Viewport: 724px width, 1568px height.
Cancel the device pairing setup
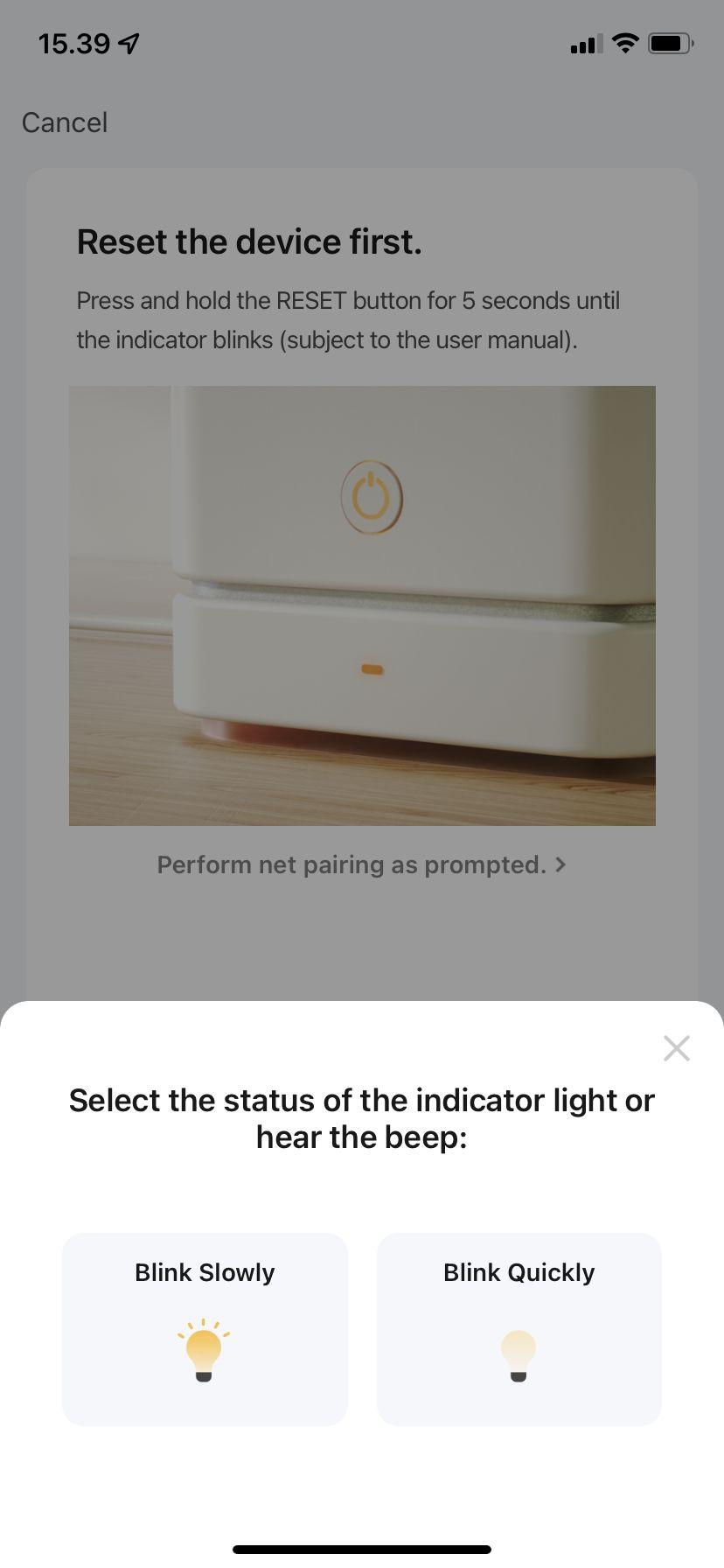click(x=65, y=122)
